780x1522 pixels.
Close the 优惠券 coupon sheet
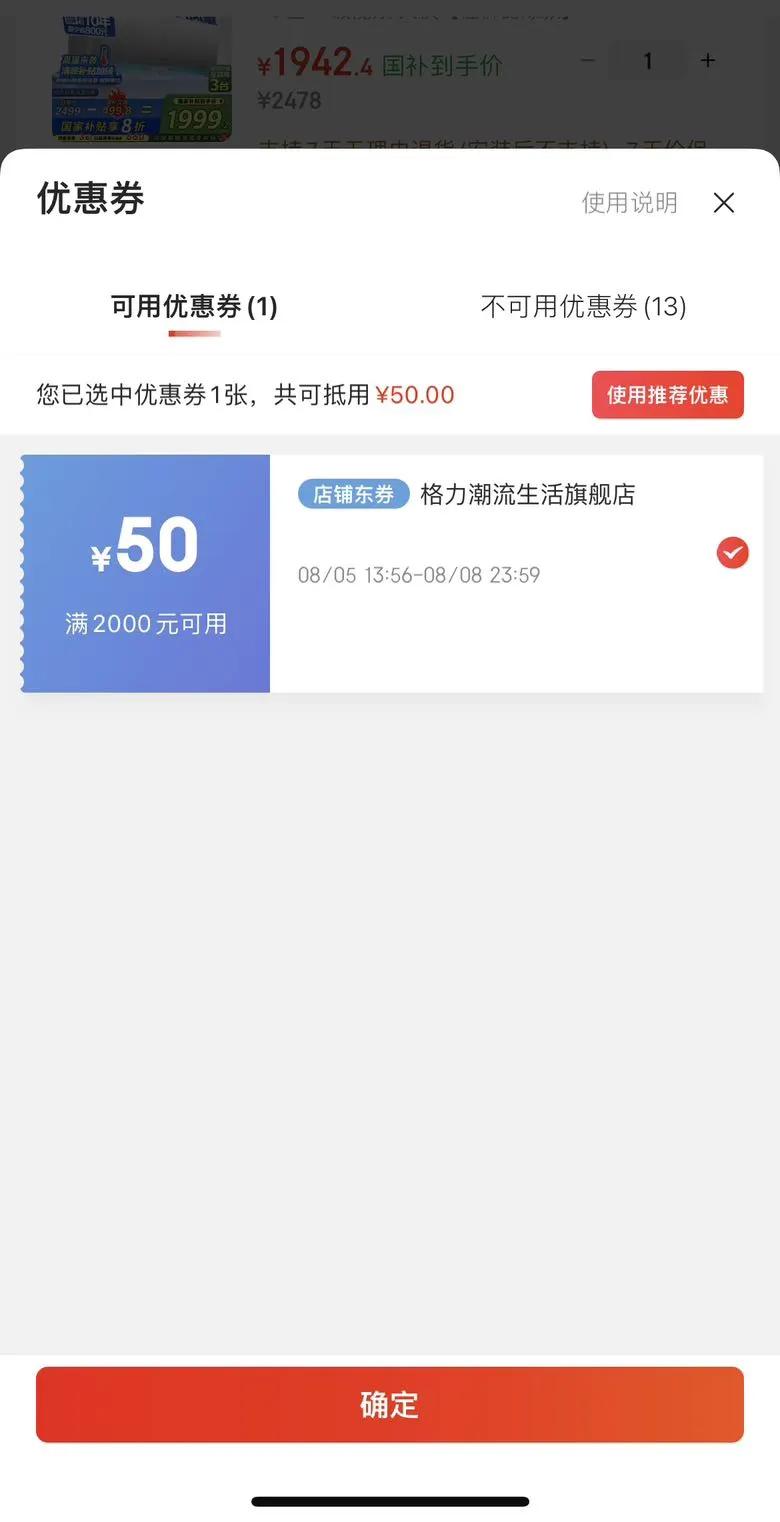click(x=724, y=203)
